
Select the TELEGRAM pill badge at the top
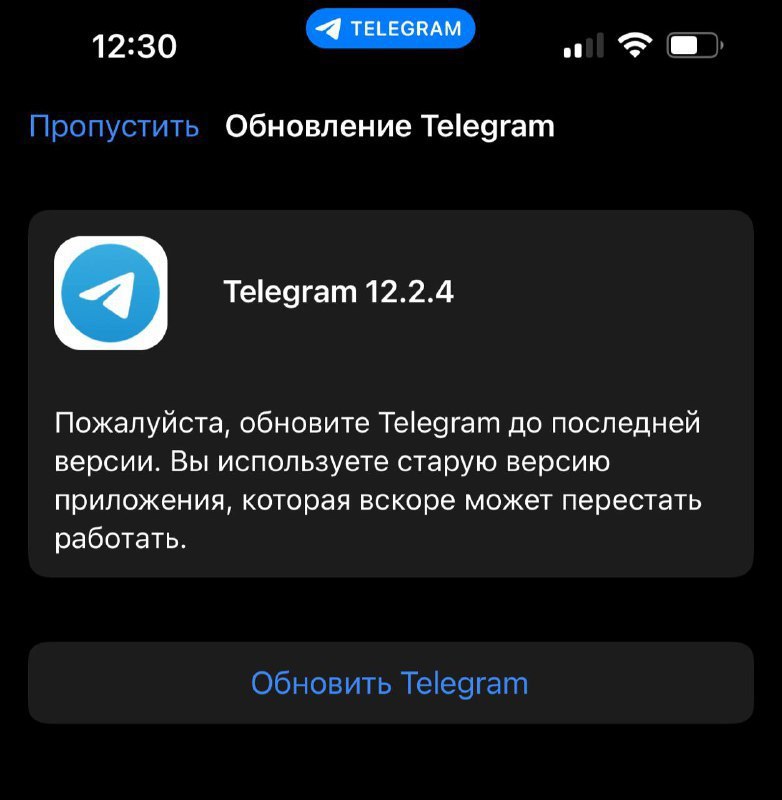coord(390,28)
